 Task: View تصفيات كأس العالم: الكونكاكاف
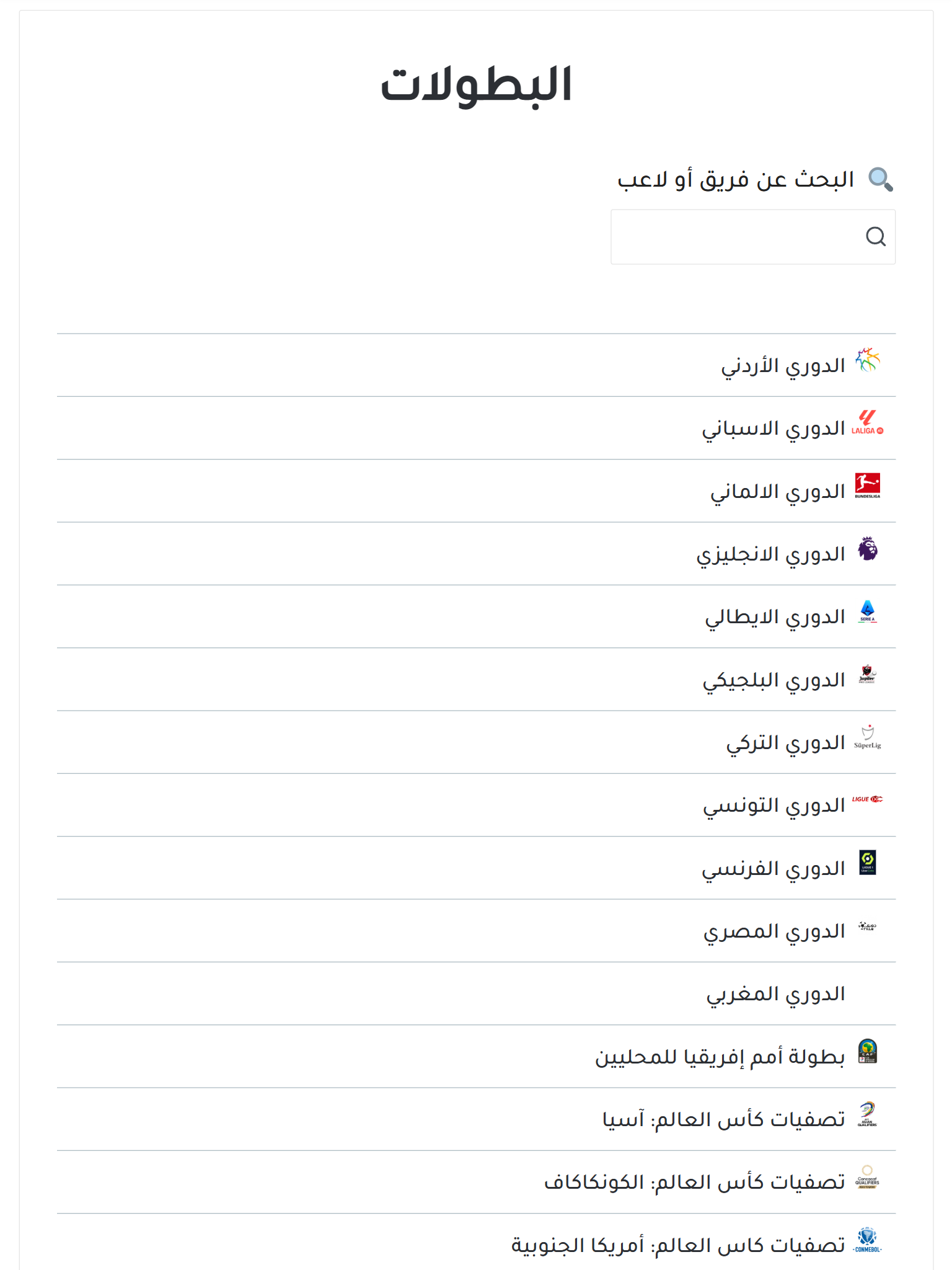[694, 1183]
